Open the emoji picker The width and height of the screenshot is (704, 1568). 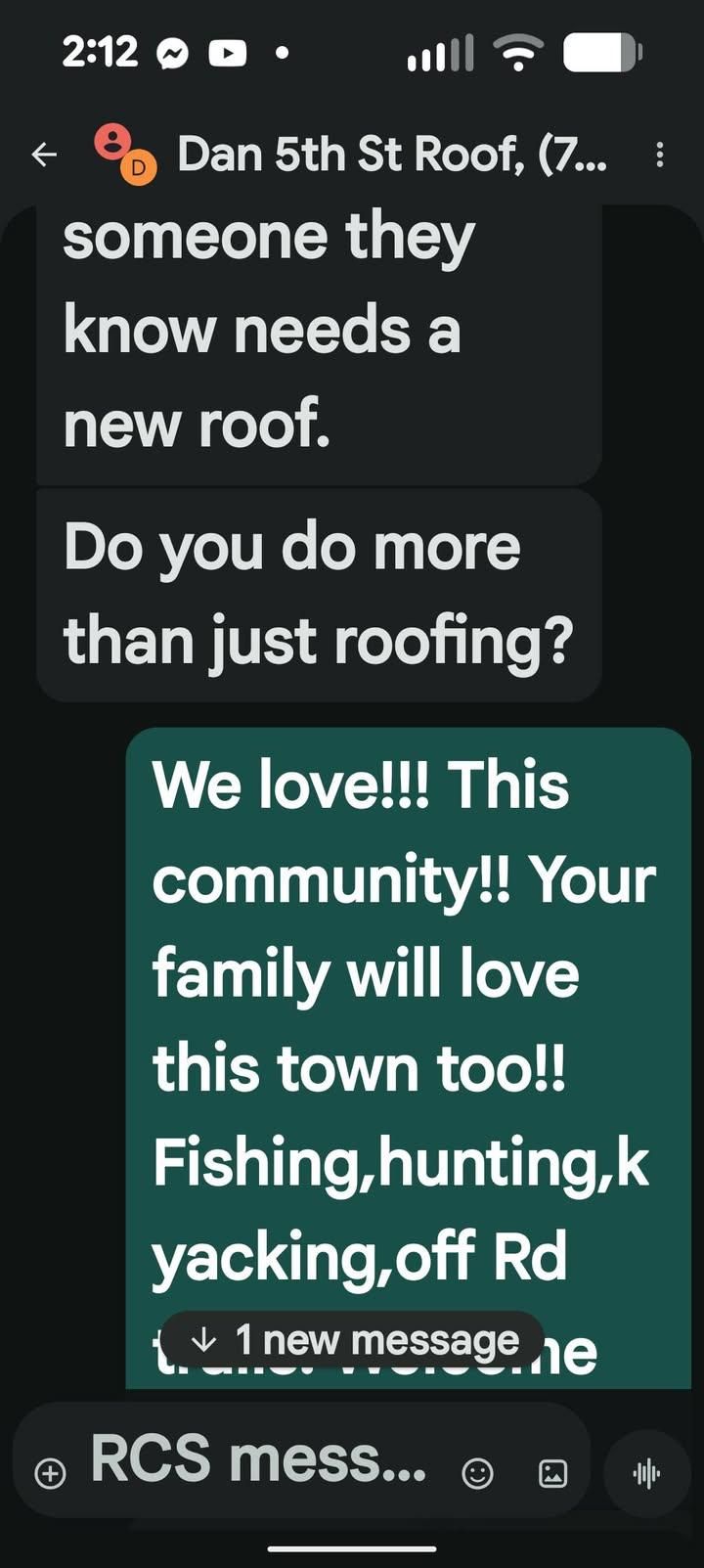(477, 1473)
